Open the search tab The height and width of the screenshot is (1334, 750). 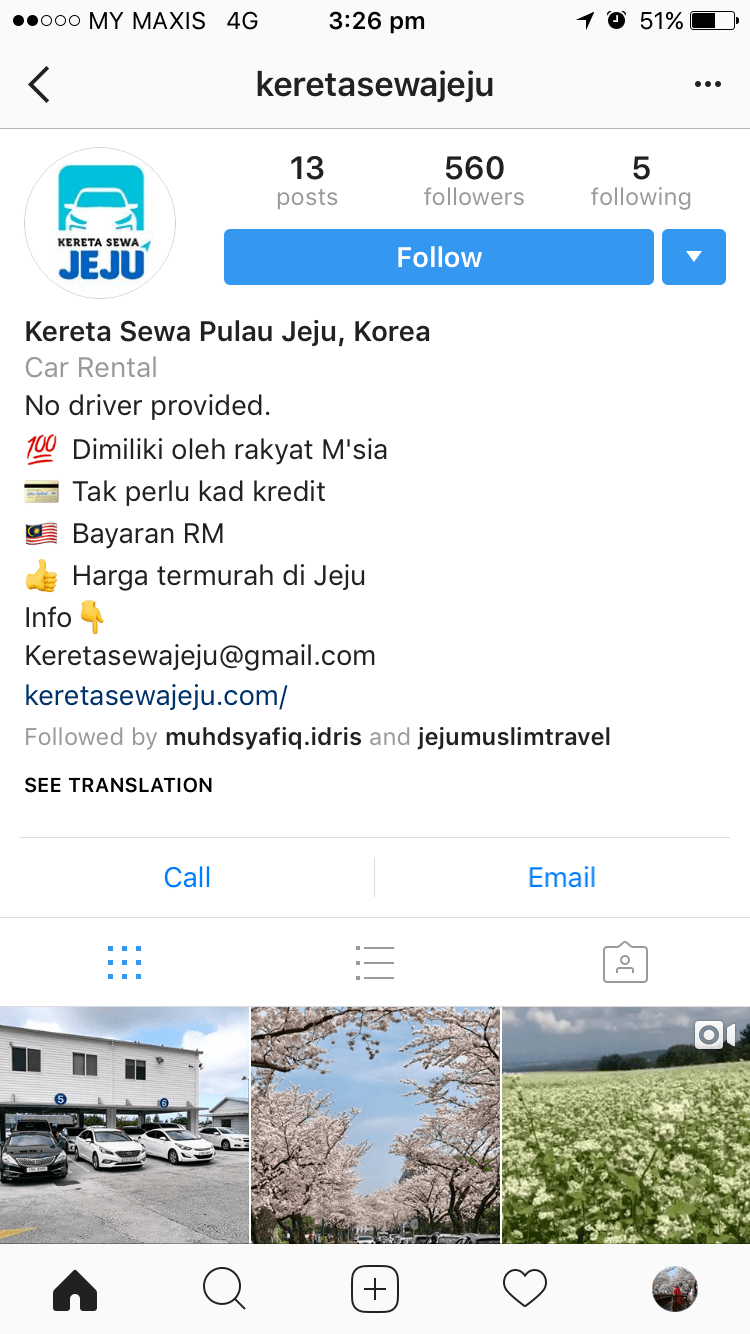(224, 1289)
